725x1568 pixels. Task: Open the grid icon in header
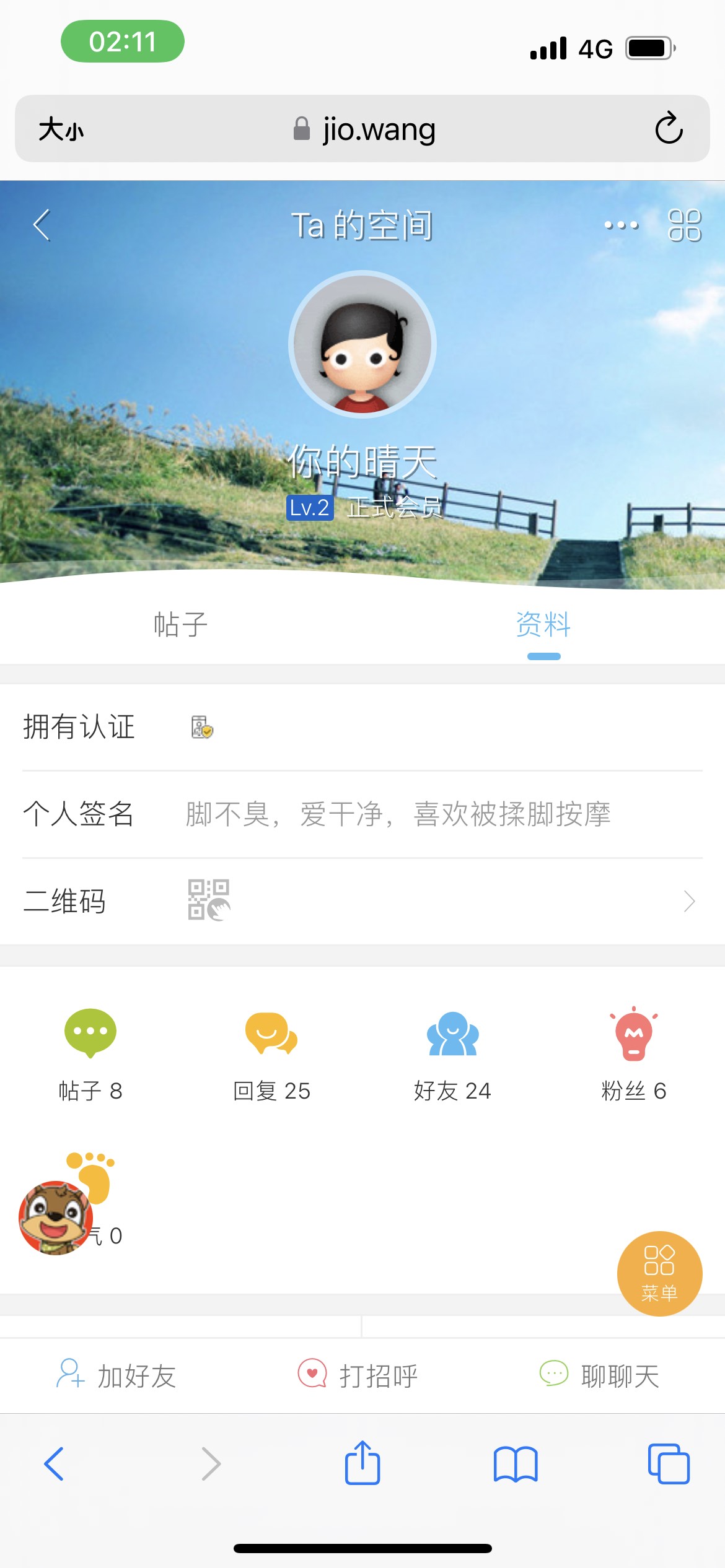tap(685, 225)
